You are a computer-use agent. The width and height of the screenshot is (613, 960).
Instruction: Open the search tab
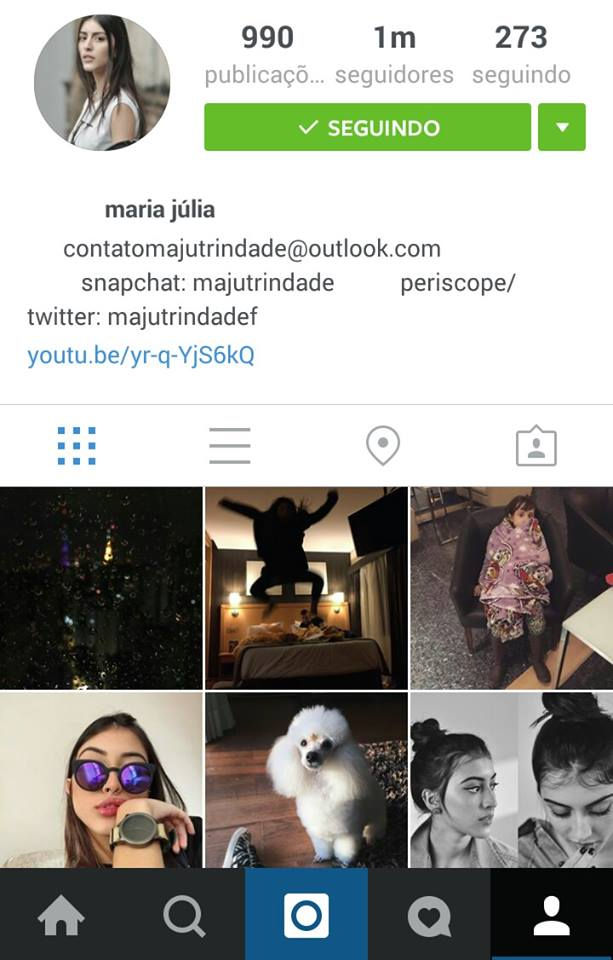point(184,915)
